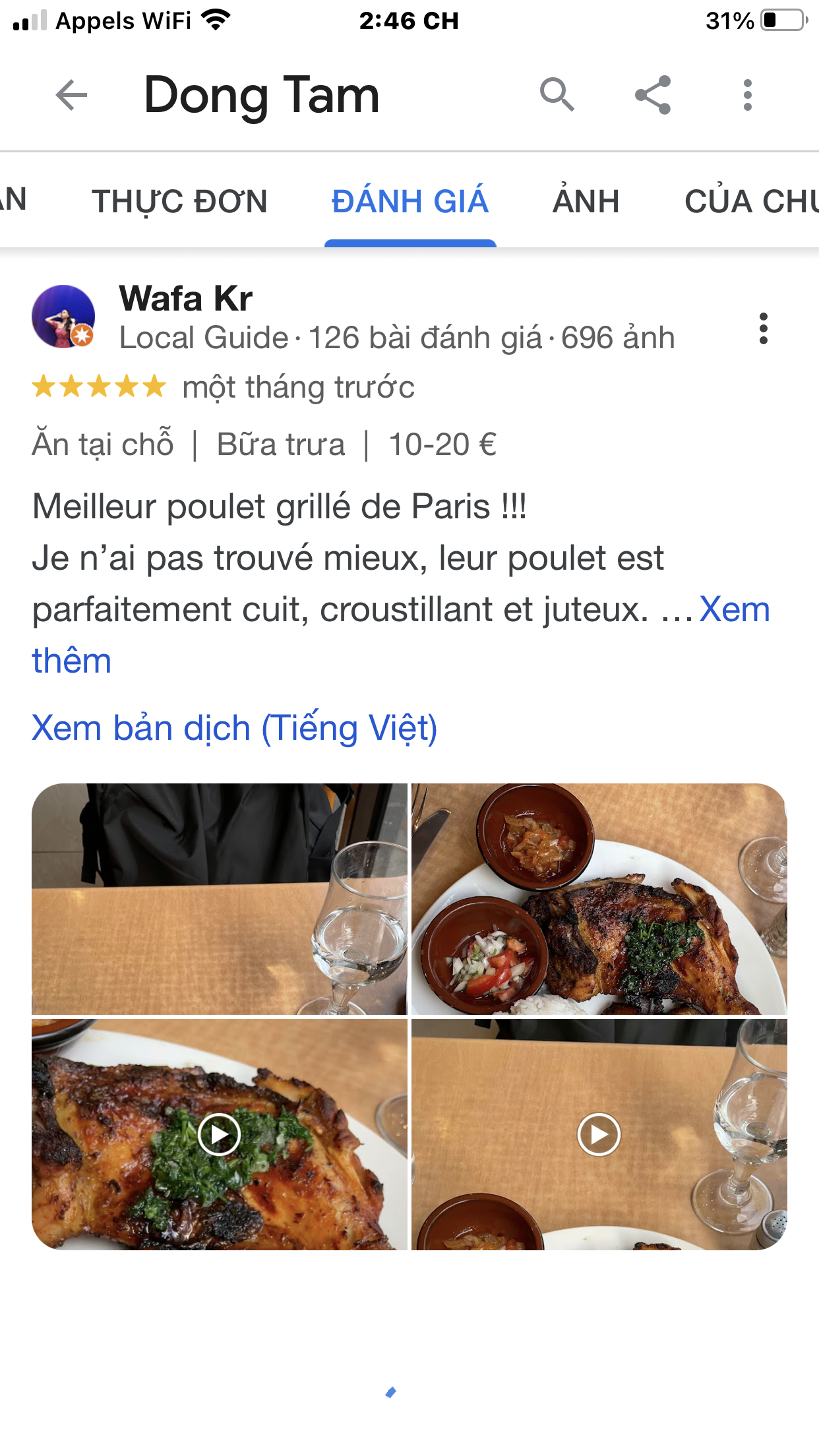Open options menu for Wafa Kr's review

point(763,328)
